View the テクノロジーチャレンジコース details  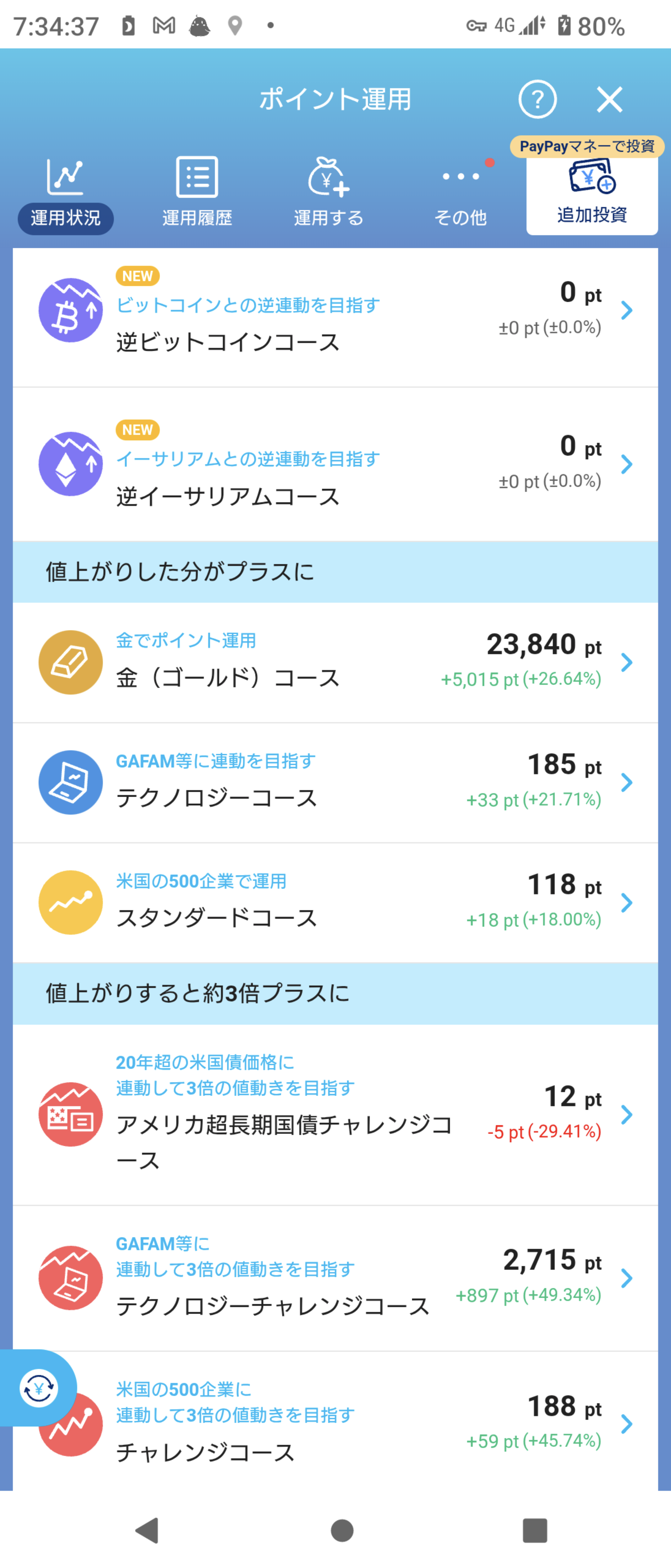(335, 1278)
